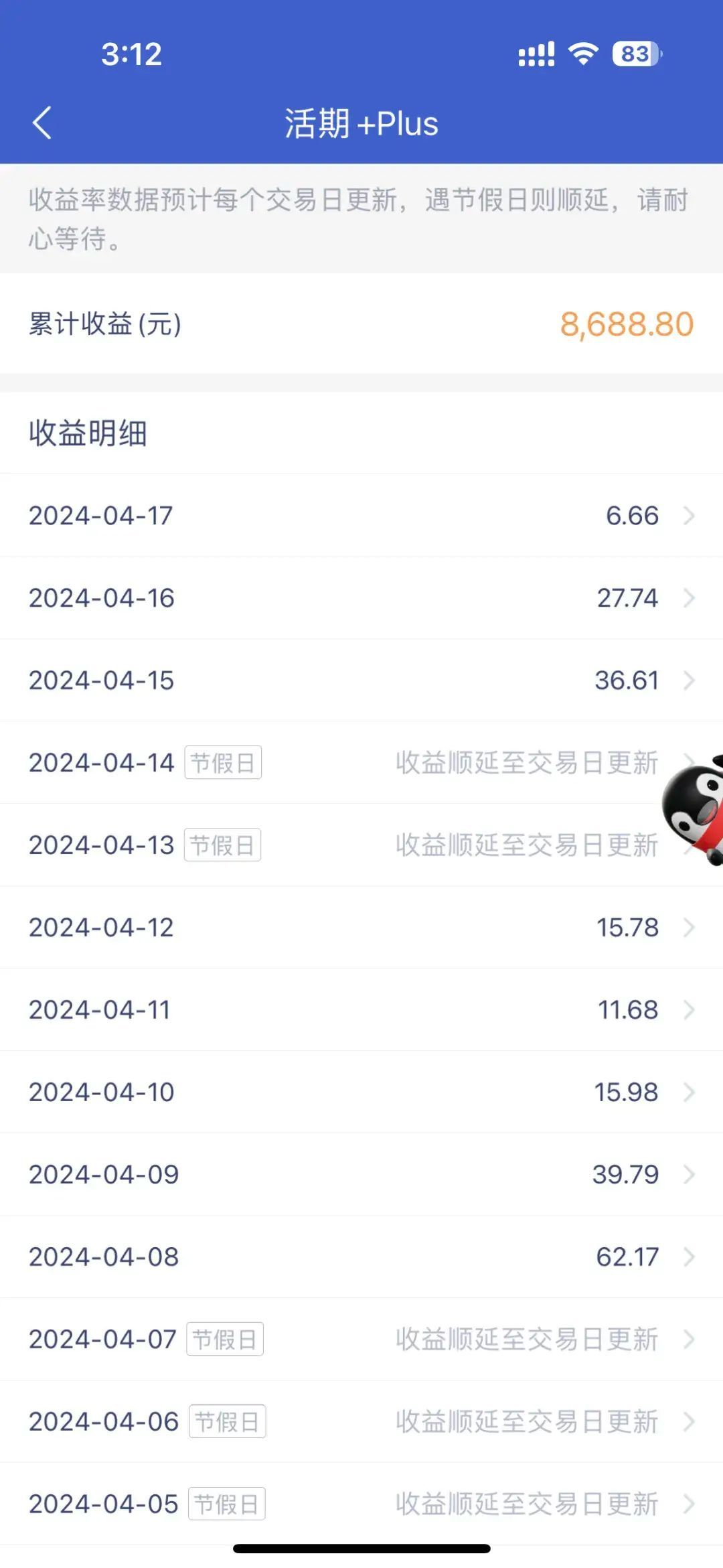This screenshot has height=1568, width=723.
Task: Tap the 累计收益(元) label
Action: pyautogui.click(x=104, y=325)
